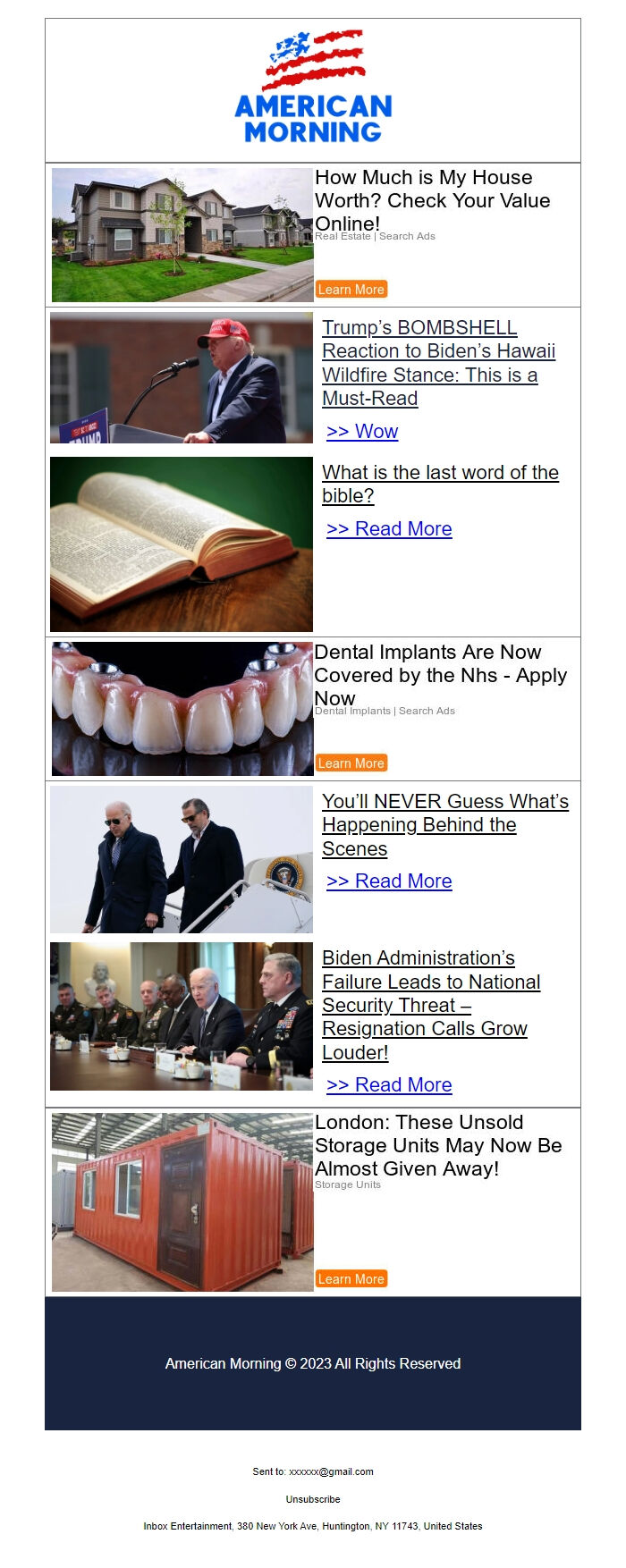Tap Read More under Resignation Calls story
626x1568 pixels.
point(389,1085)
